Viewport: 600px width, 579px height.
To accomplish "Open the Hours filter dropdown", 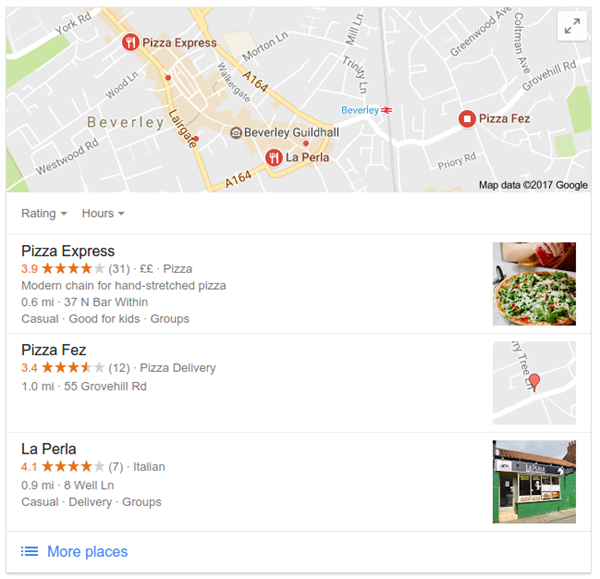I will pos(103,213).
